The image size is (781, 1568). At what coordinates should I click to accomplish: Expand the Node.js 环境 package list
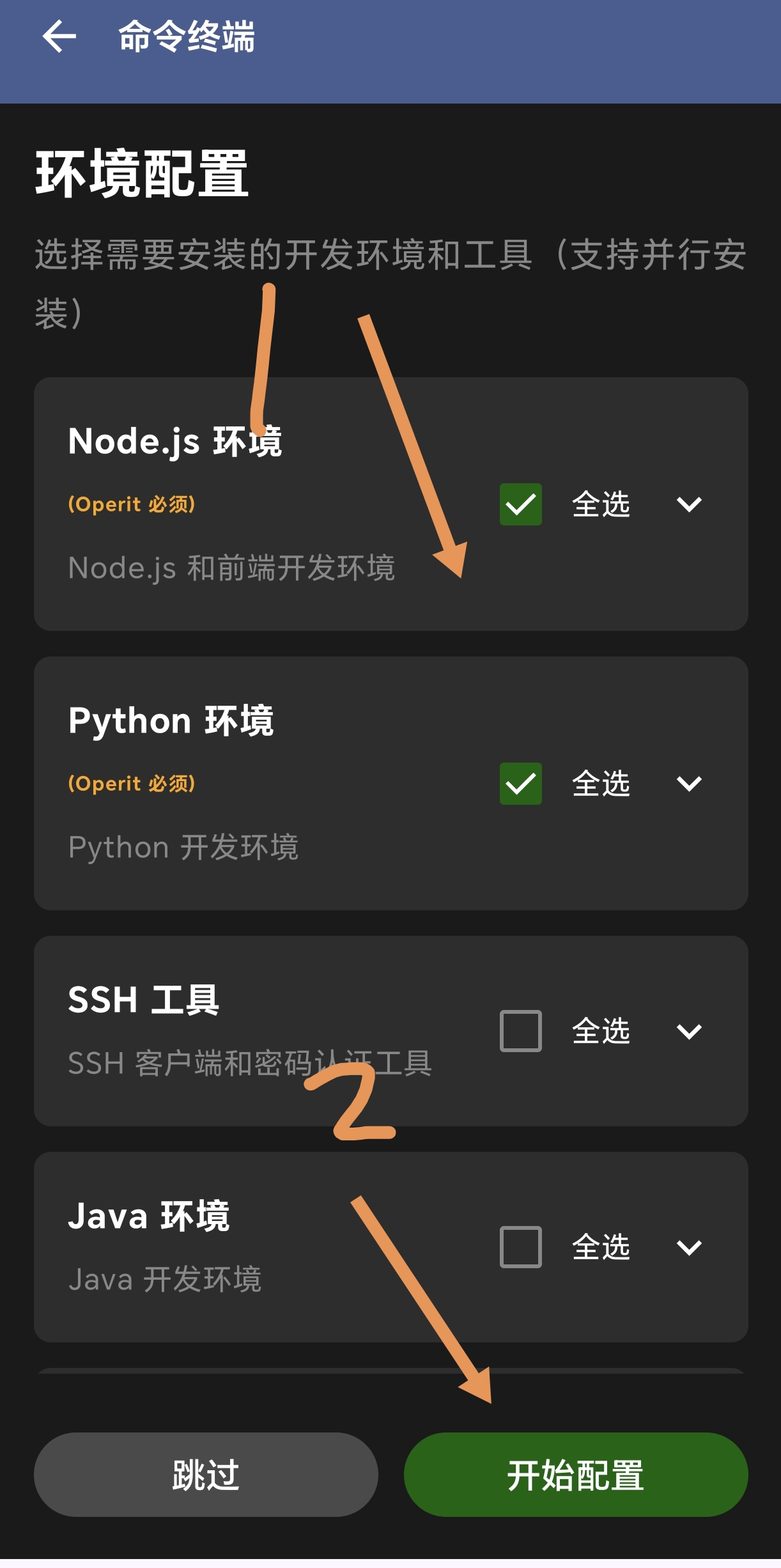(x=689, y=504)
